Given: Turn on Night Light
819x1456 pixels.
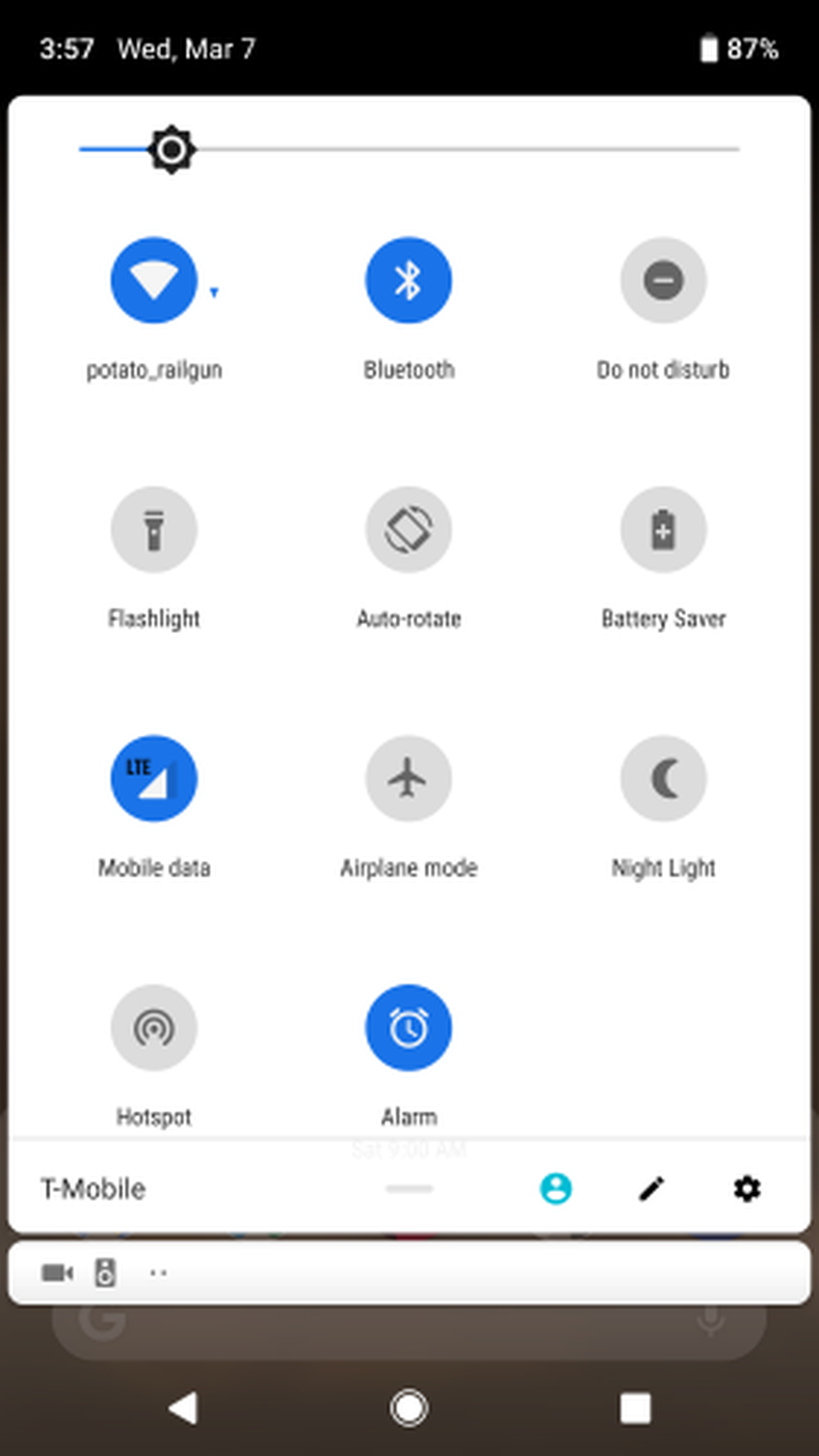Looking at the screenshot, I should (x=663, y=778).
